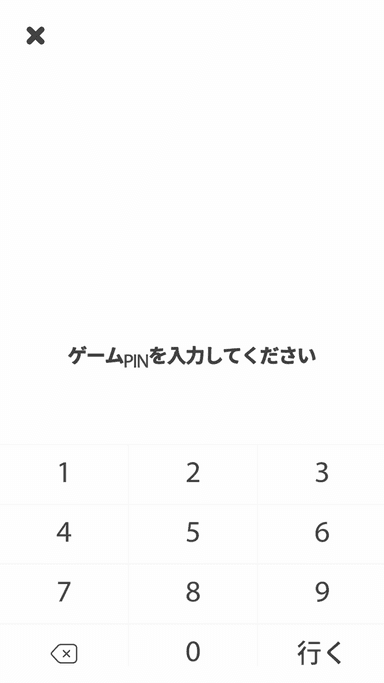This screenshot has height=683, width=384.
Task: Delete the last digit with backspace
Action: pyautogui.click(x=64, y=653)
